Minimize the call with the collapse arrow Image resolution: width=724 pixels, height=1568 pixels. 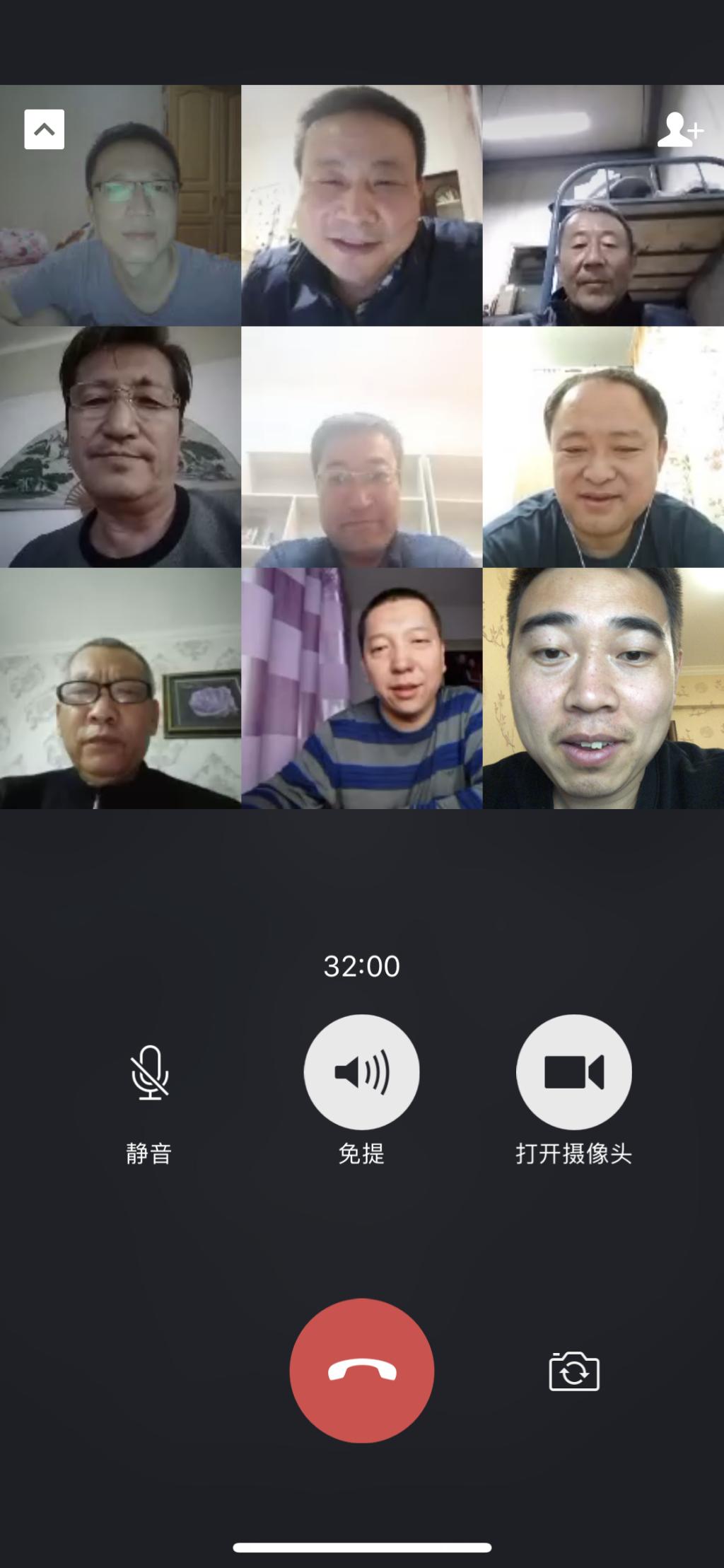pyautogui.click(x=44, y=129)
